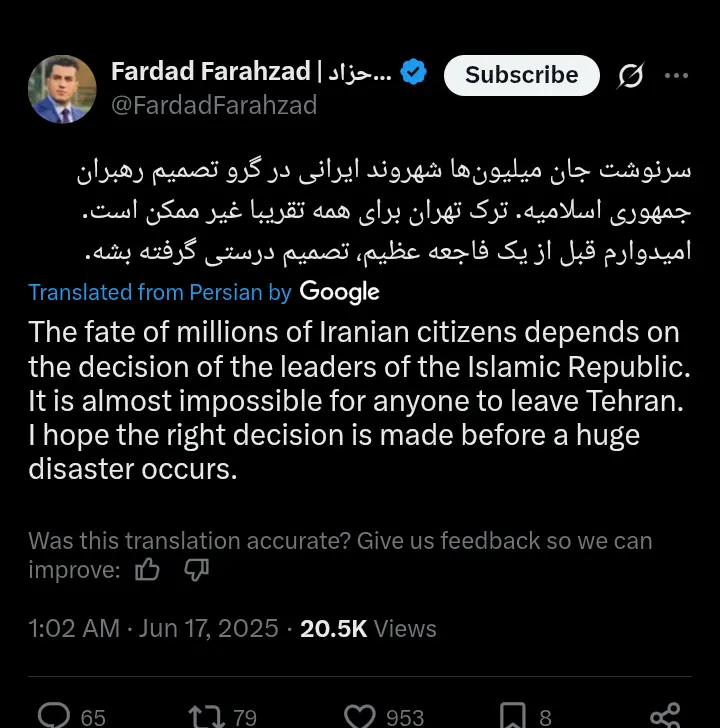Like this post
Screen dimensions: 720x728
tap(359, 716)
